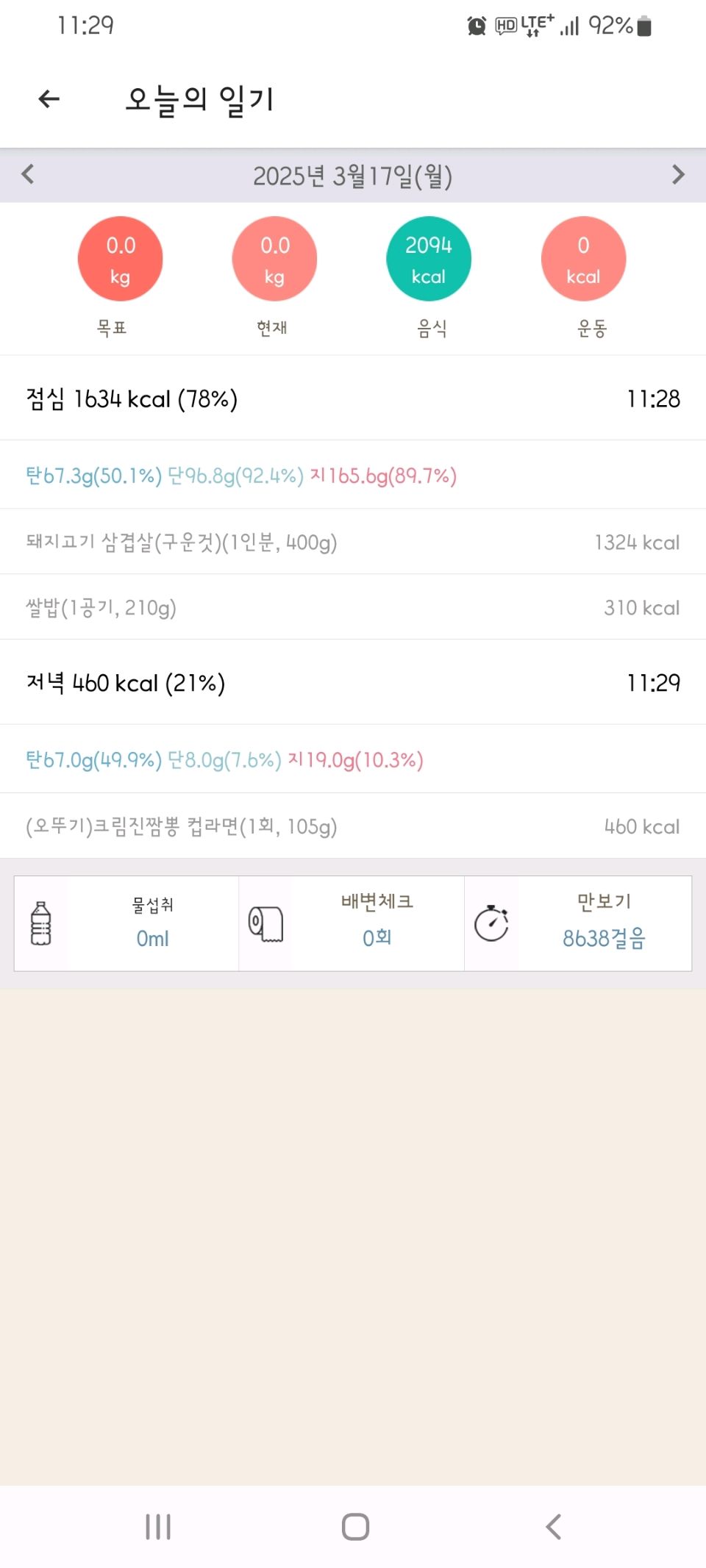The width and height of the screenshot is (706, 1568).
Task: Open 배변체크 tracker
Action: [x=352, y=923]
